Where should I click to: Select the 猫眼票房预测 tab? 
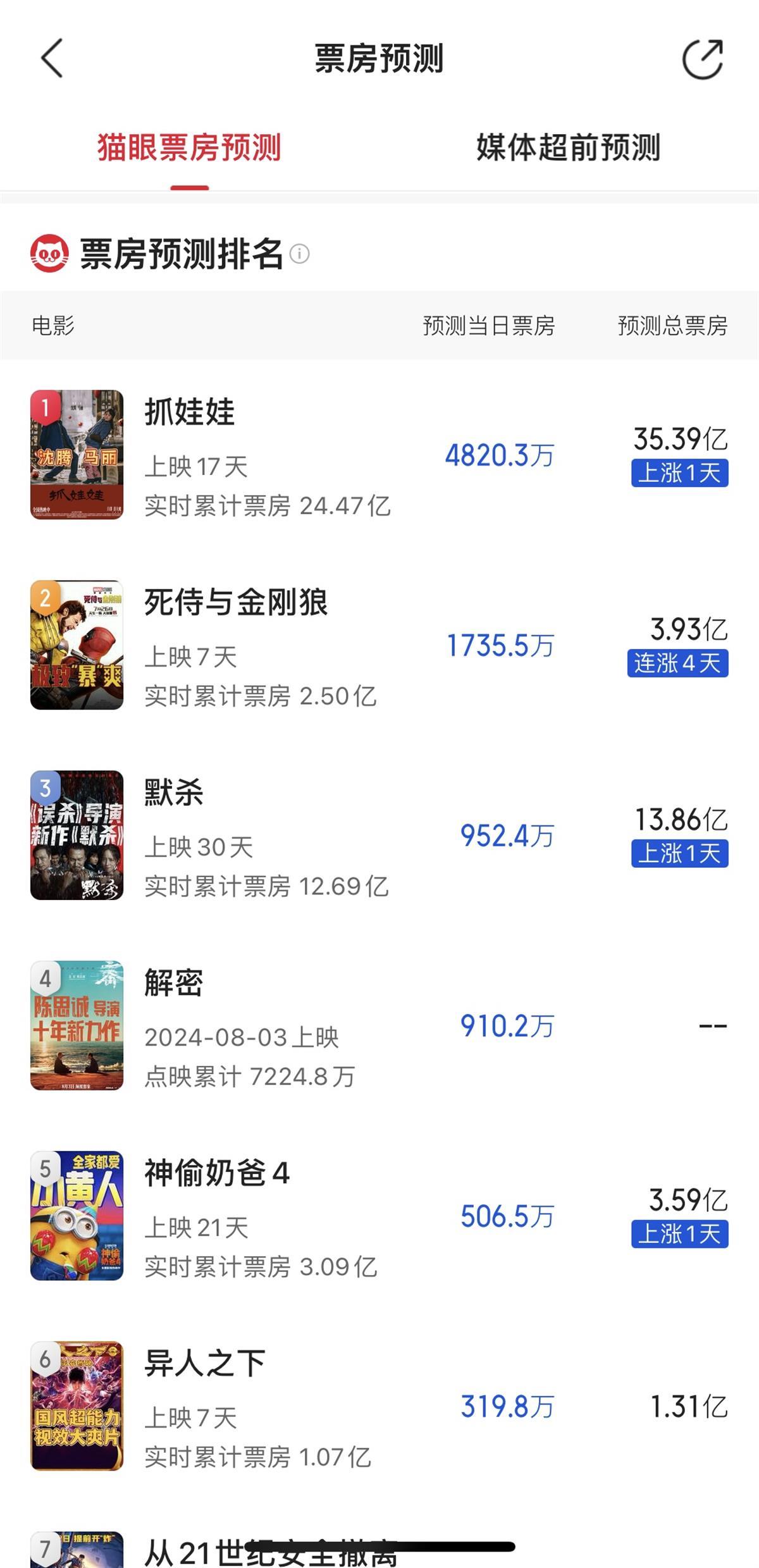click(x=189, y=148)
